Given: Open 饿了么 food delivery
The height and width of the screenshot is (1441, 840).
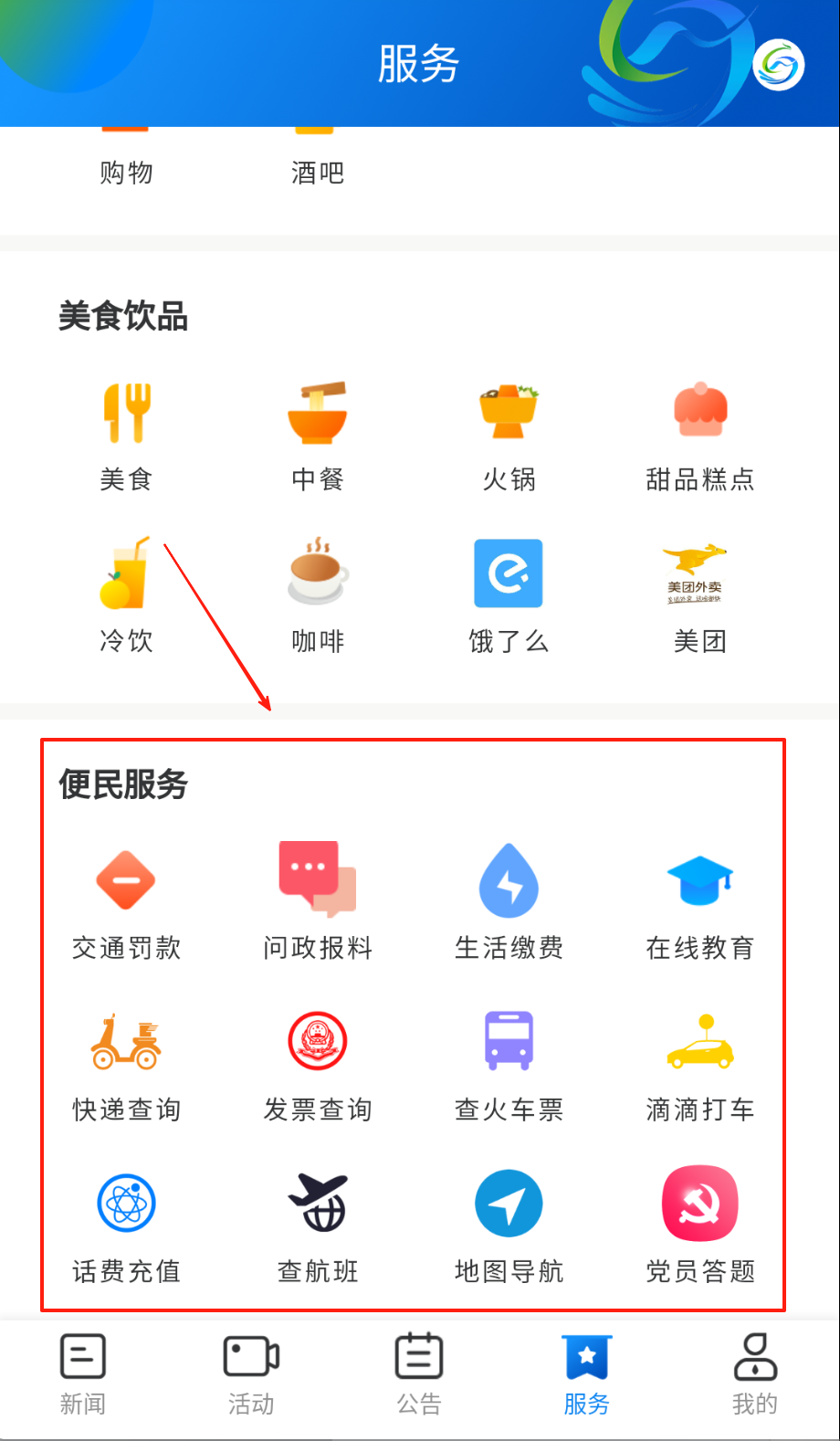Looking at the screenshot, I should tap(509, 594).
